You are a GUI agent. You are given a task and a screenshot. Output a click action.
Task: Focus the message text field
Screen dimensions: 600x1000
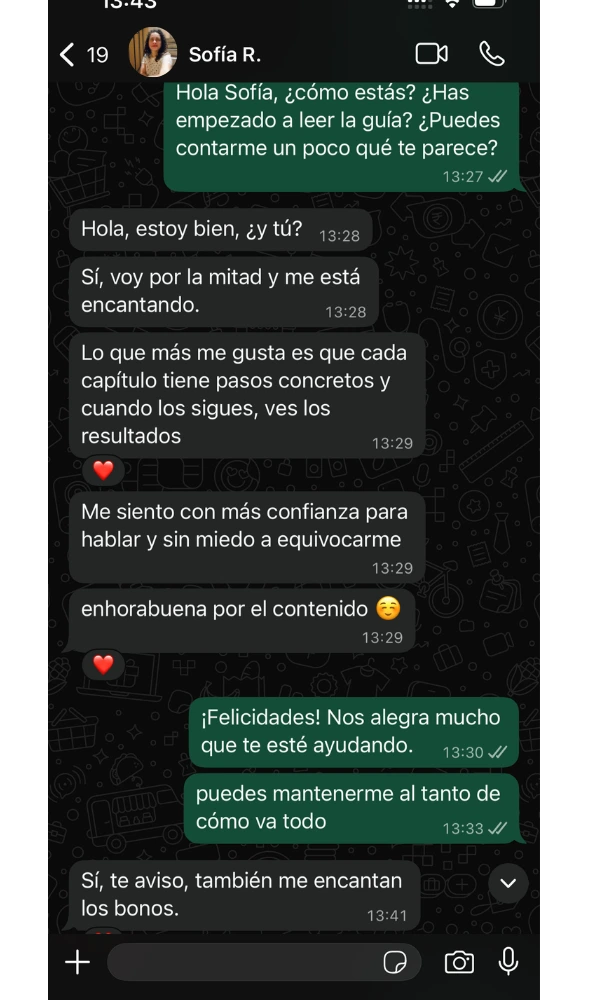pos(240,962)
